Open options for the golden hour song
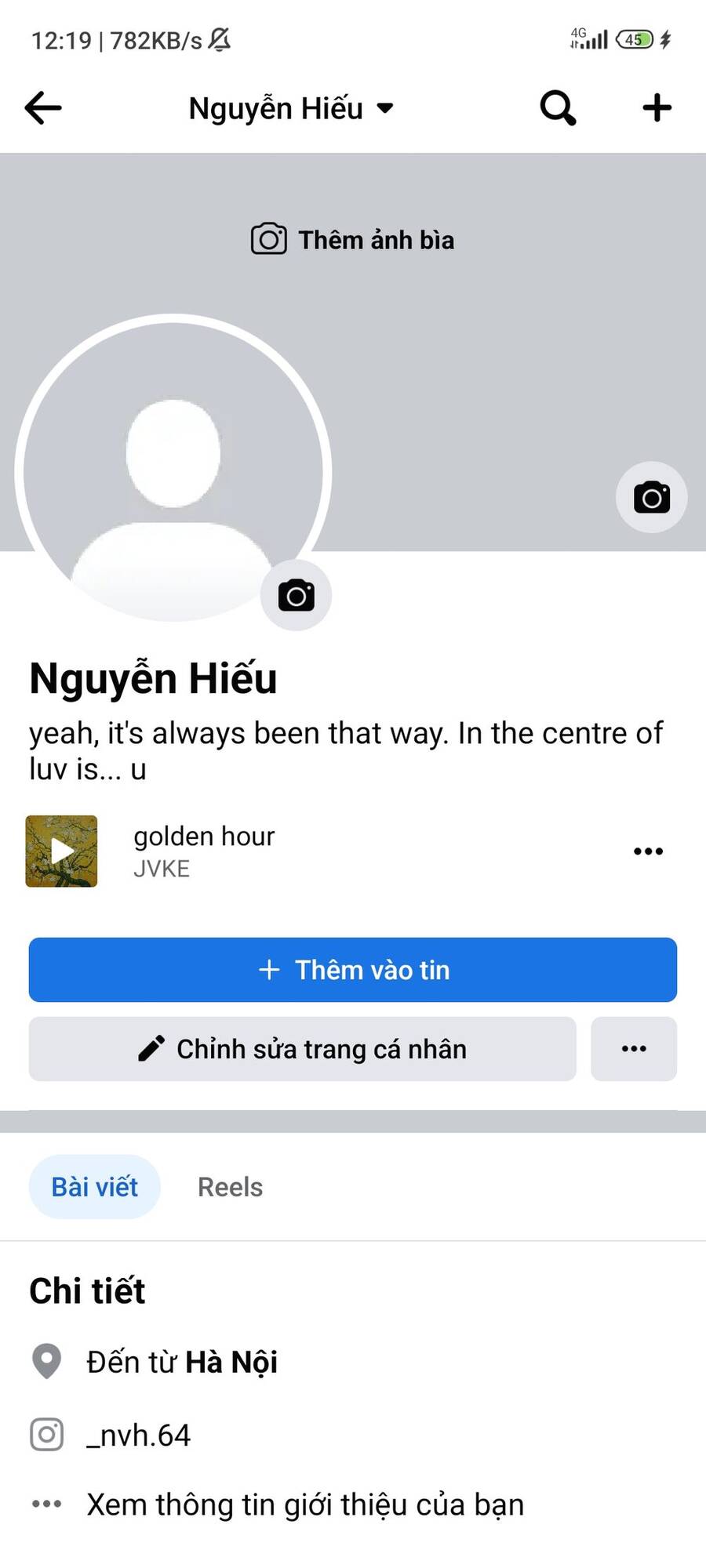 click(x=648, y=851)
